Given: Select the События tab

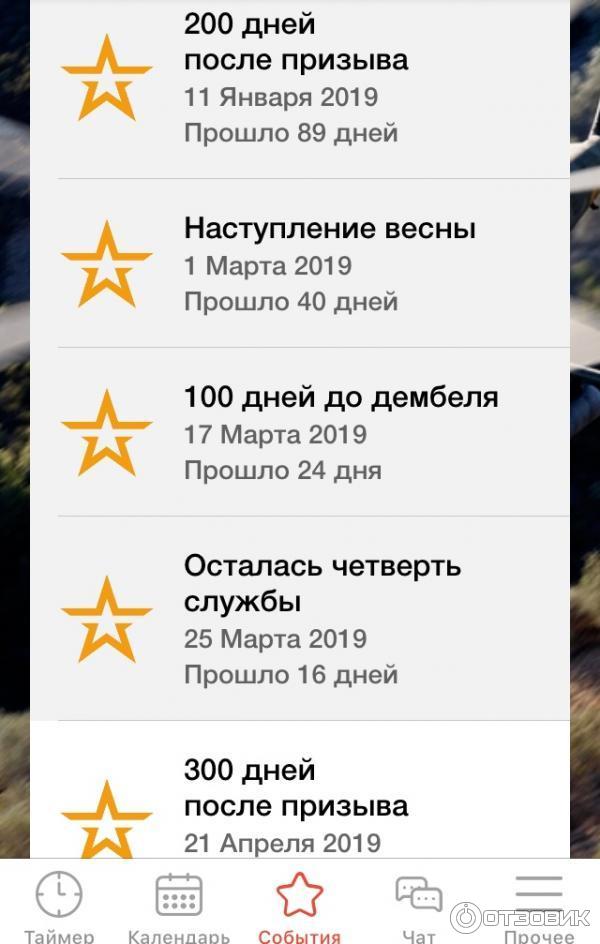Looking at the screenshot, I should pyautogui.click(x=299, y=905).
